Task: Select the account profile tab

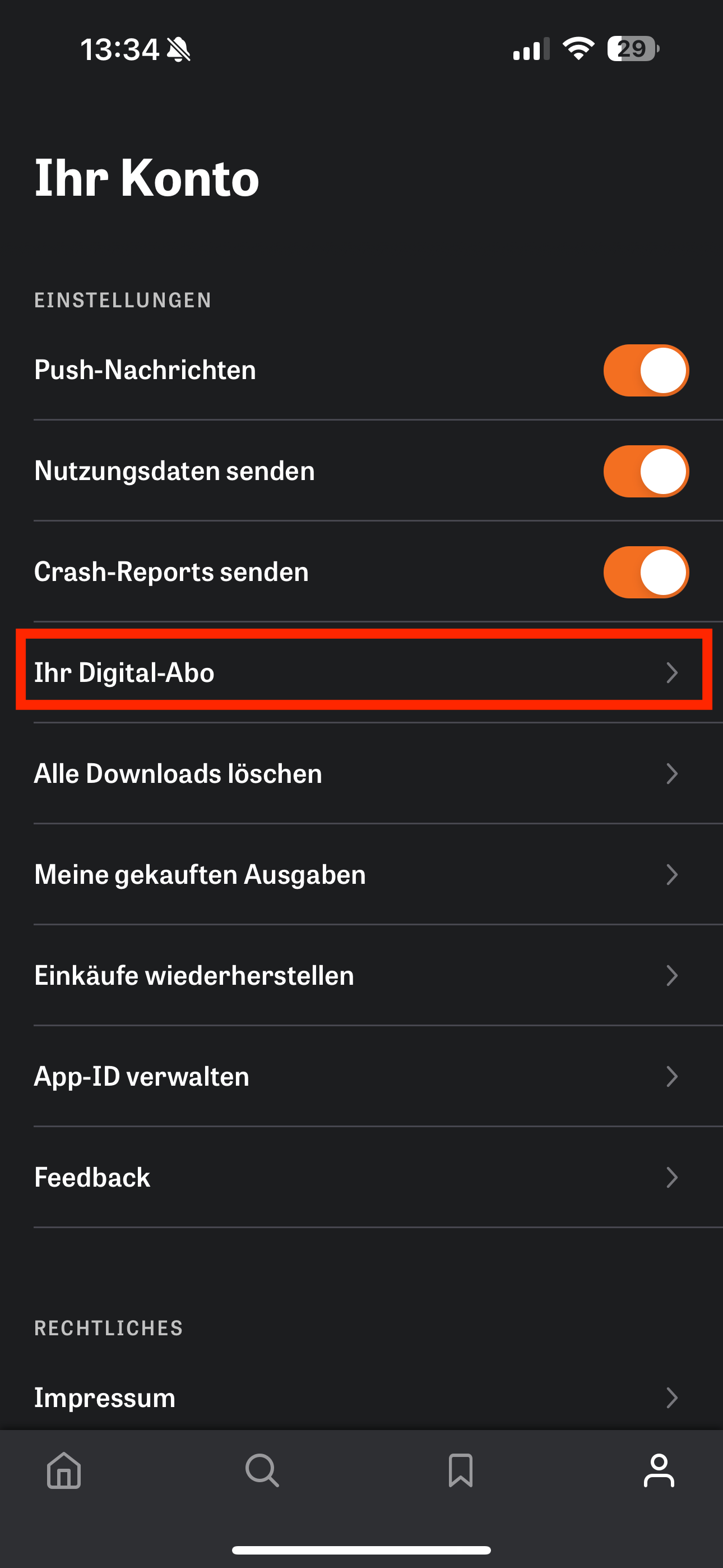Action: 659,1470
